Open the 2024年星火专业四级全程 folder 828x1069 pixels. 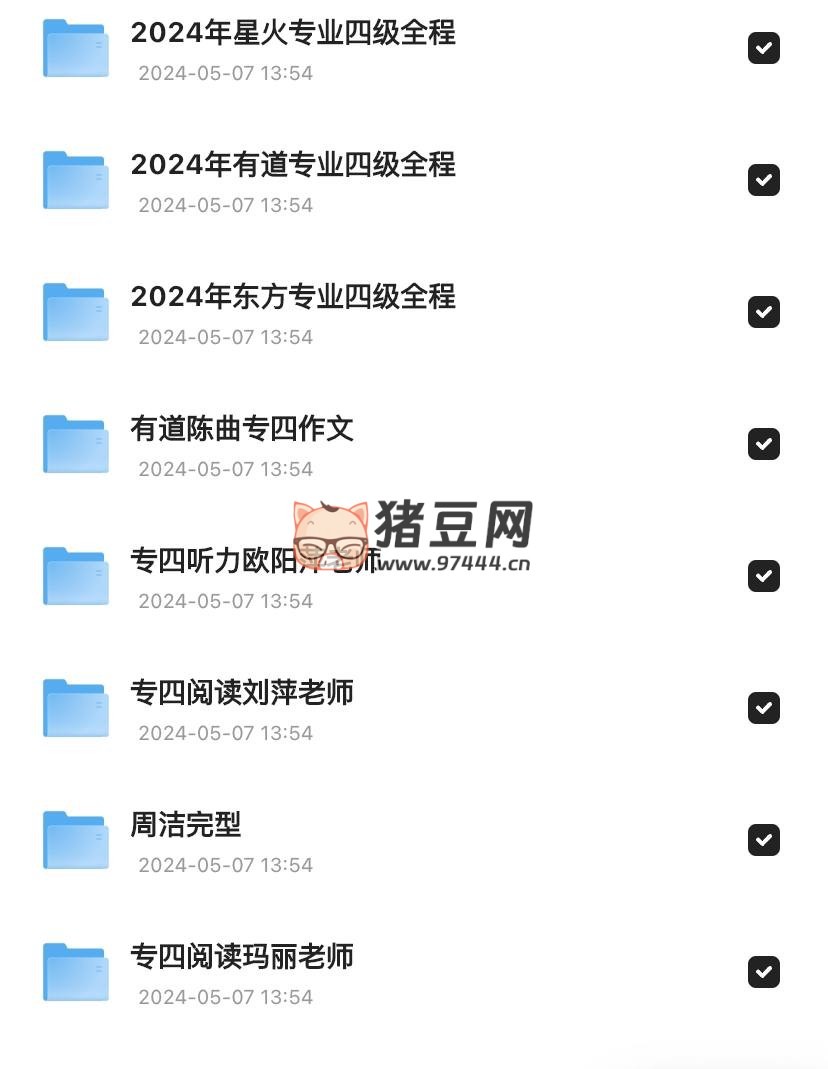coord(292,34)
